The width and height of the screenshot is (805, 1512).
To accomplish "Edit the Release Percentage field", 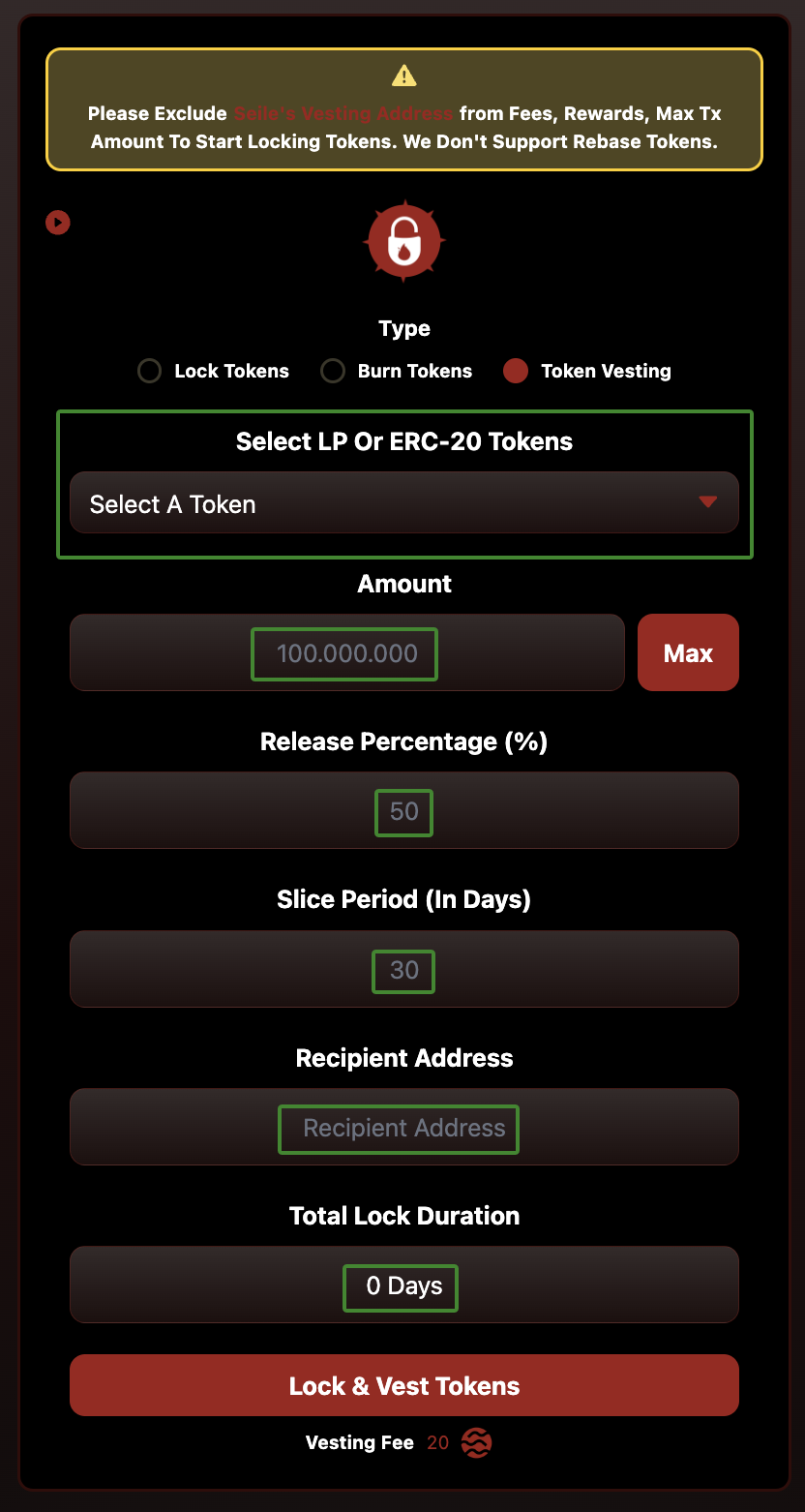I will click(x=403, y=811).
